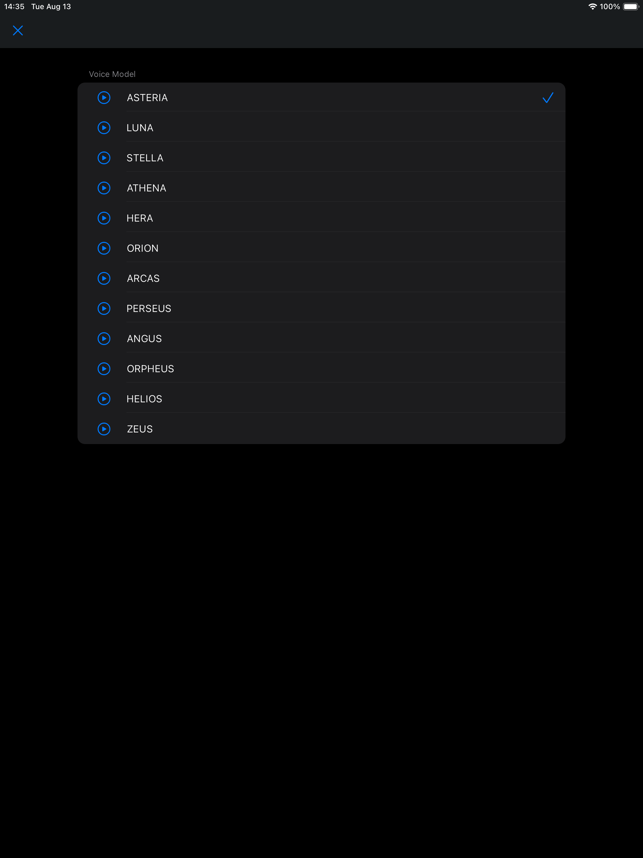Preview the STELLA voice sample
The height and width of the screenshot is (858, 643).
pos(104,158)
